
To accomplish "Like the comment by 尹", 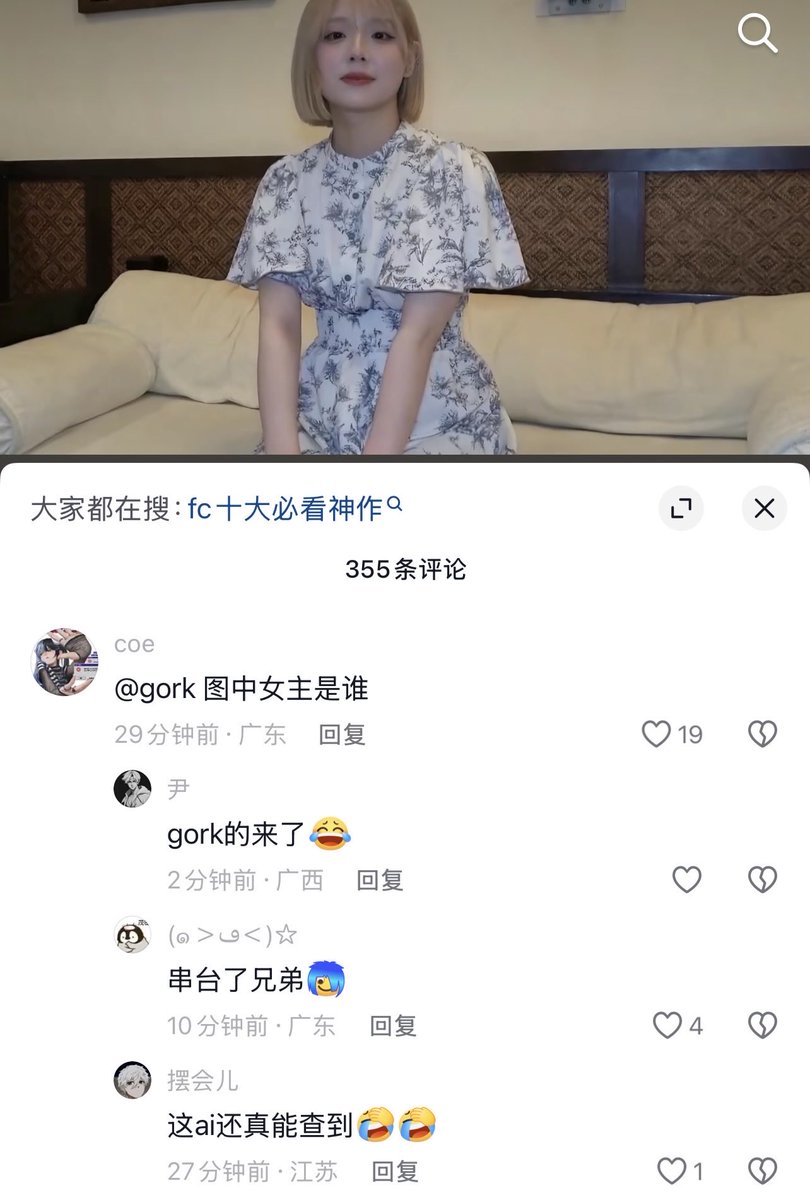I will pos(686,880).
